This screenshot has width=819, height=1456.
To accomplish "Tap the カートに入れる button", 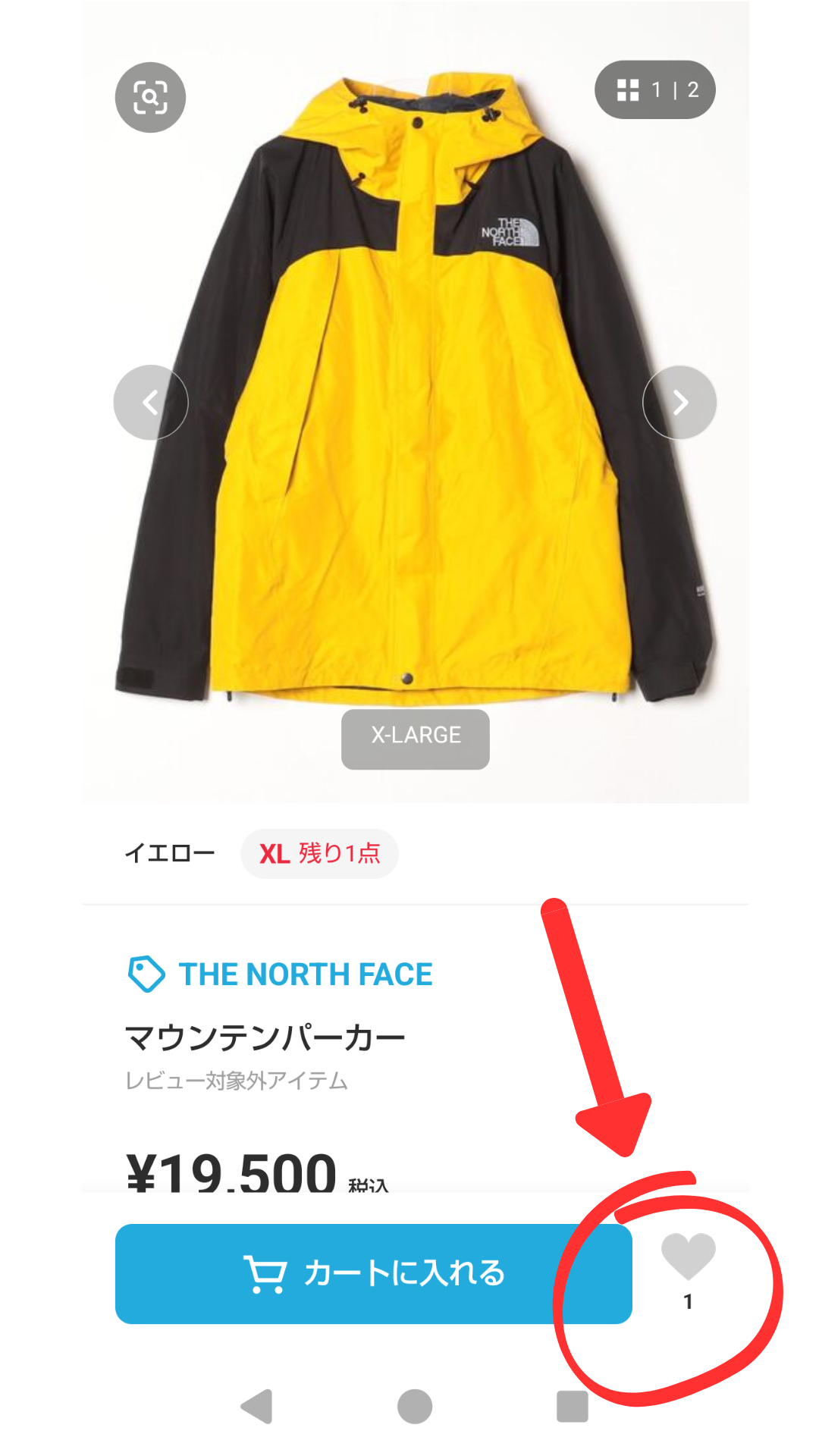I will tap(373, 1273).
